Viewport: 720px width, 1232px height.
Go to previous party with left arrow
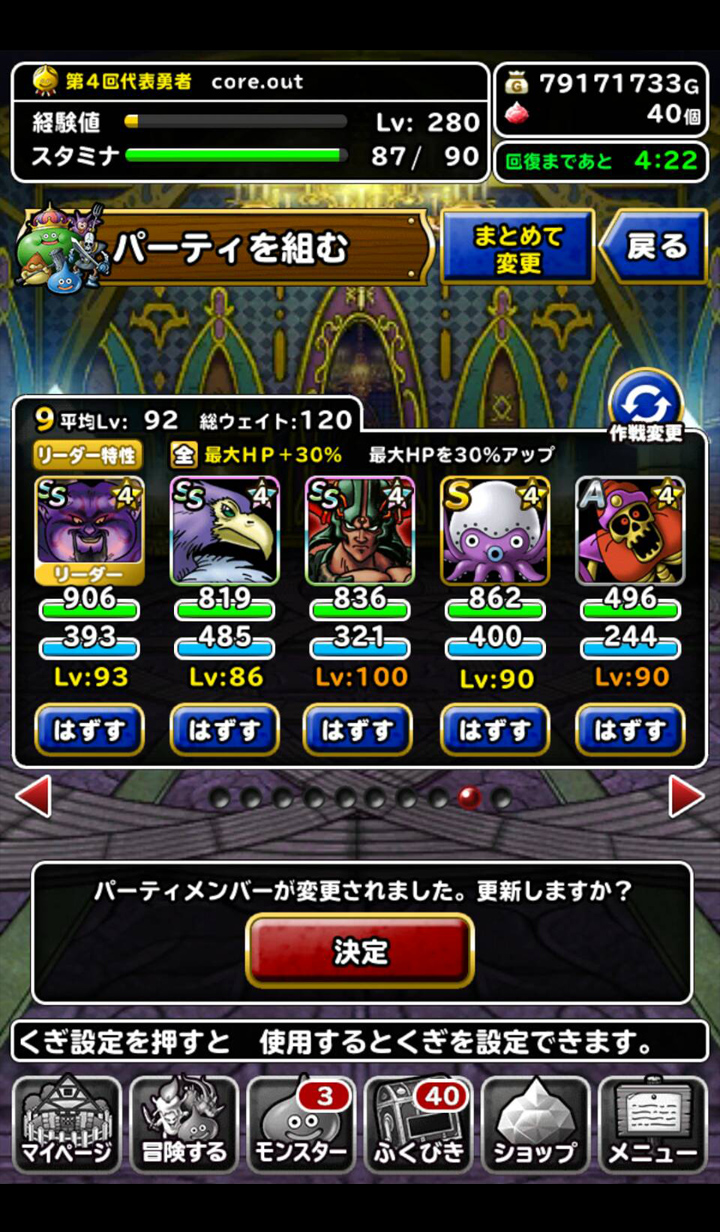point(33,797)
